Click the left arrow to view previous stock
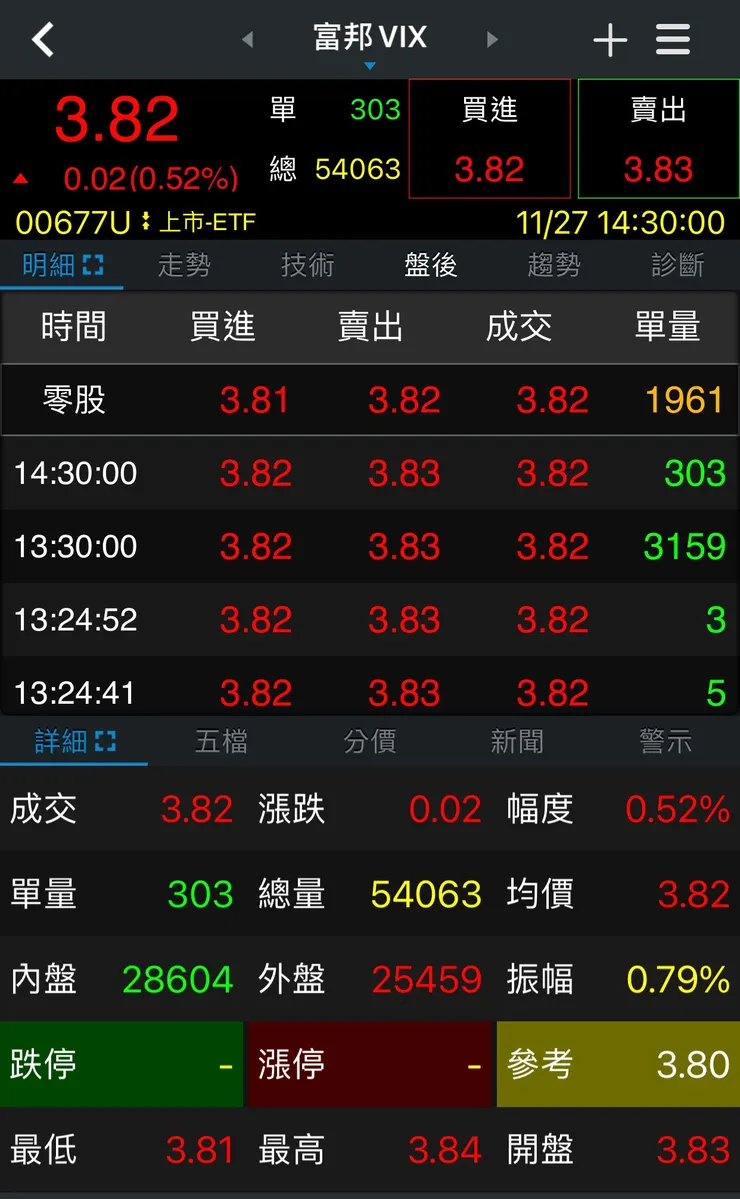Screen dimensions: 740x1199 pos(247,39)
